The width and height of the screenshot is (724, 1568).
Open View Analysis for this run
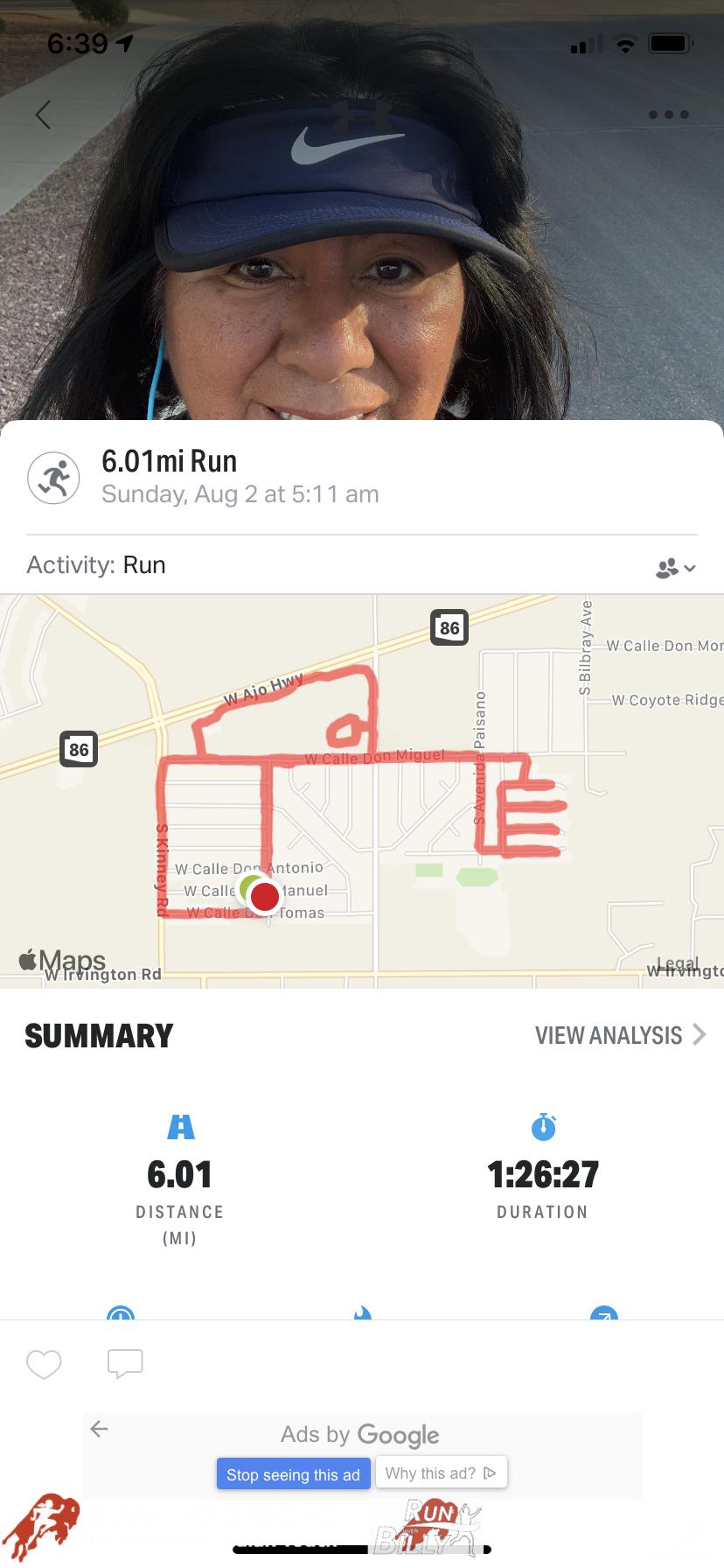(619, 1035)
